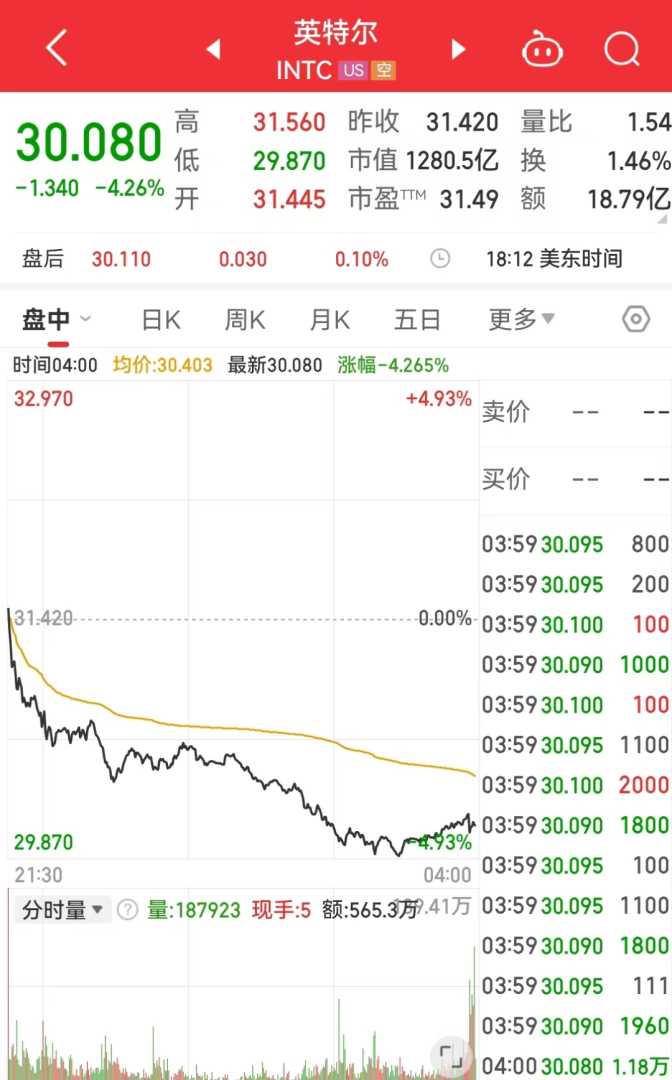Open the 更多 chart options dropdown
This screenshot has height=1080, width=672.
(x=521, y=319)
